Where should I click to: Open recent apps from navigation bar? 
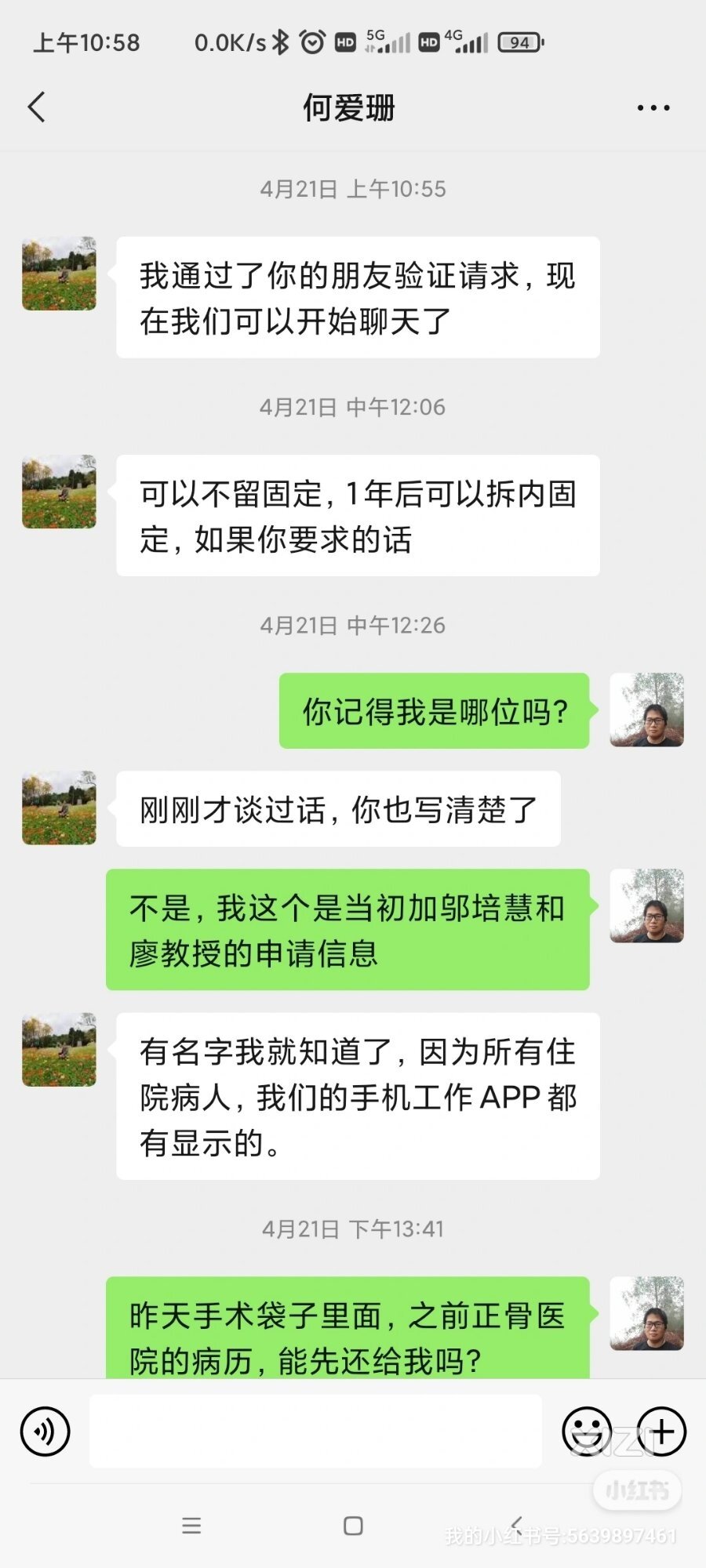(x=191, y=1526)
